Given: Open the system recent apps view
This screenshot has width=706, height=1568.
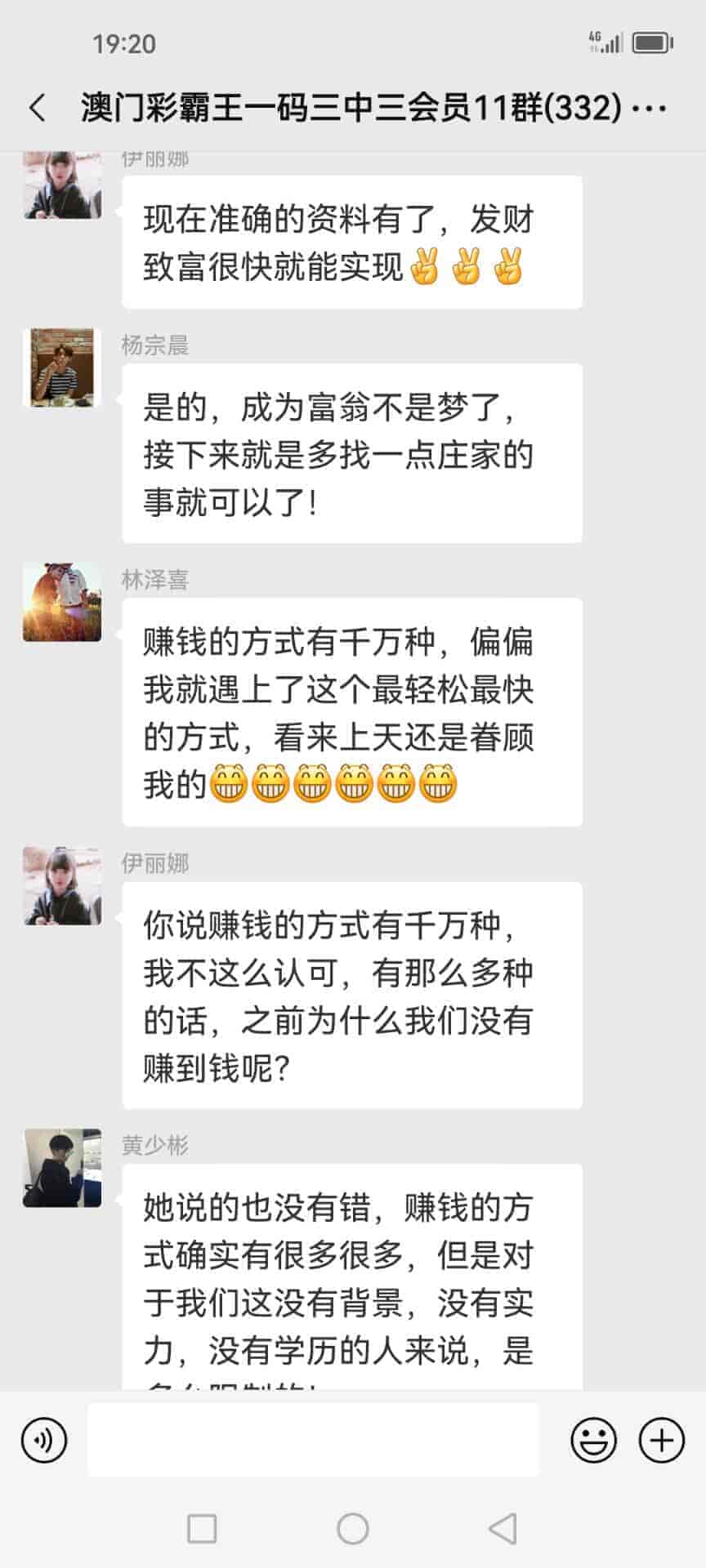Looking at the screenshot, I should coord(202,1529).
